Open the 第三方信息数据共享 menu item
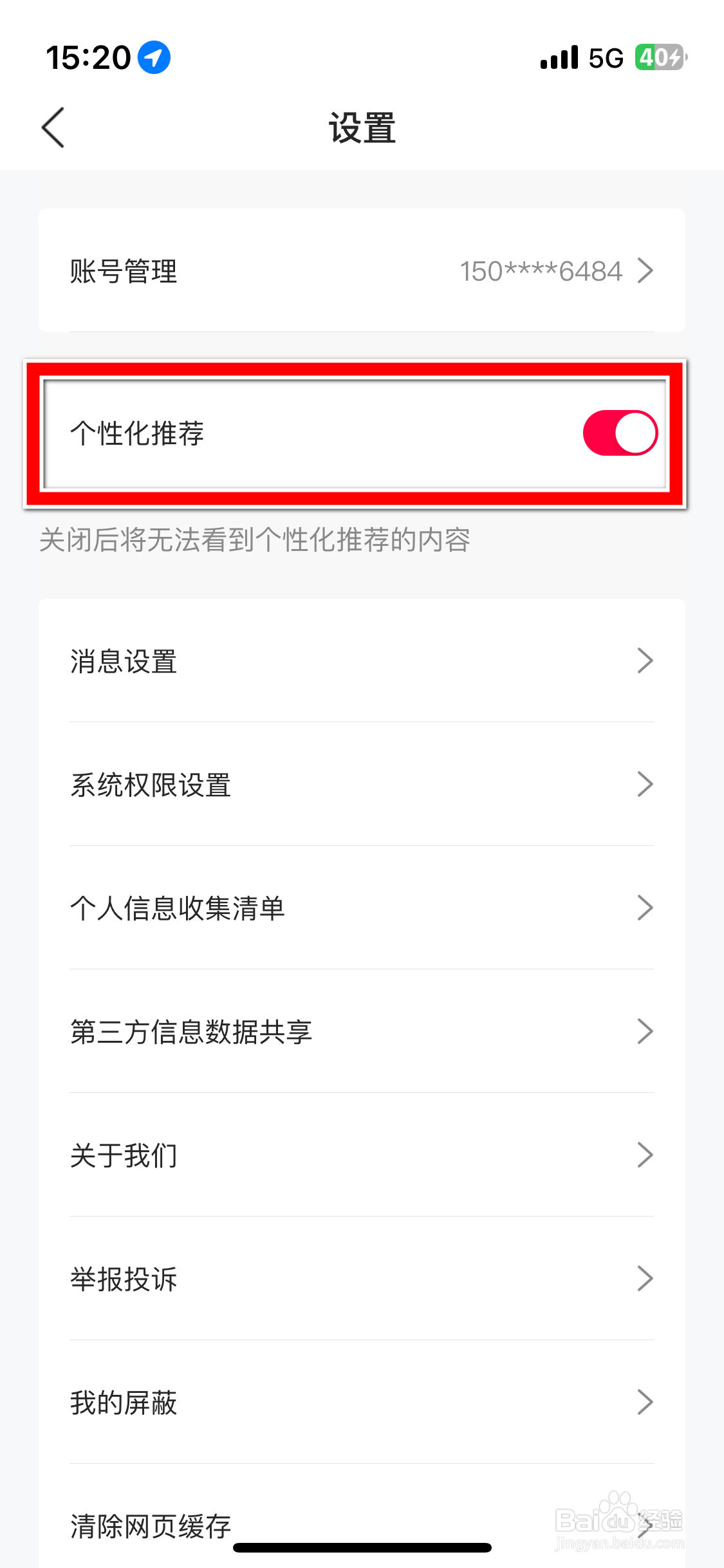The width and height of the screenshot is (724, 1568). pyautogui.click(x=646, y=1032)
